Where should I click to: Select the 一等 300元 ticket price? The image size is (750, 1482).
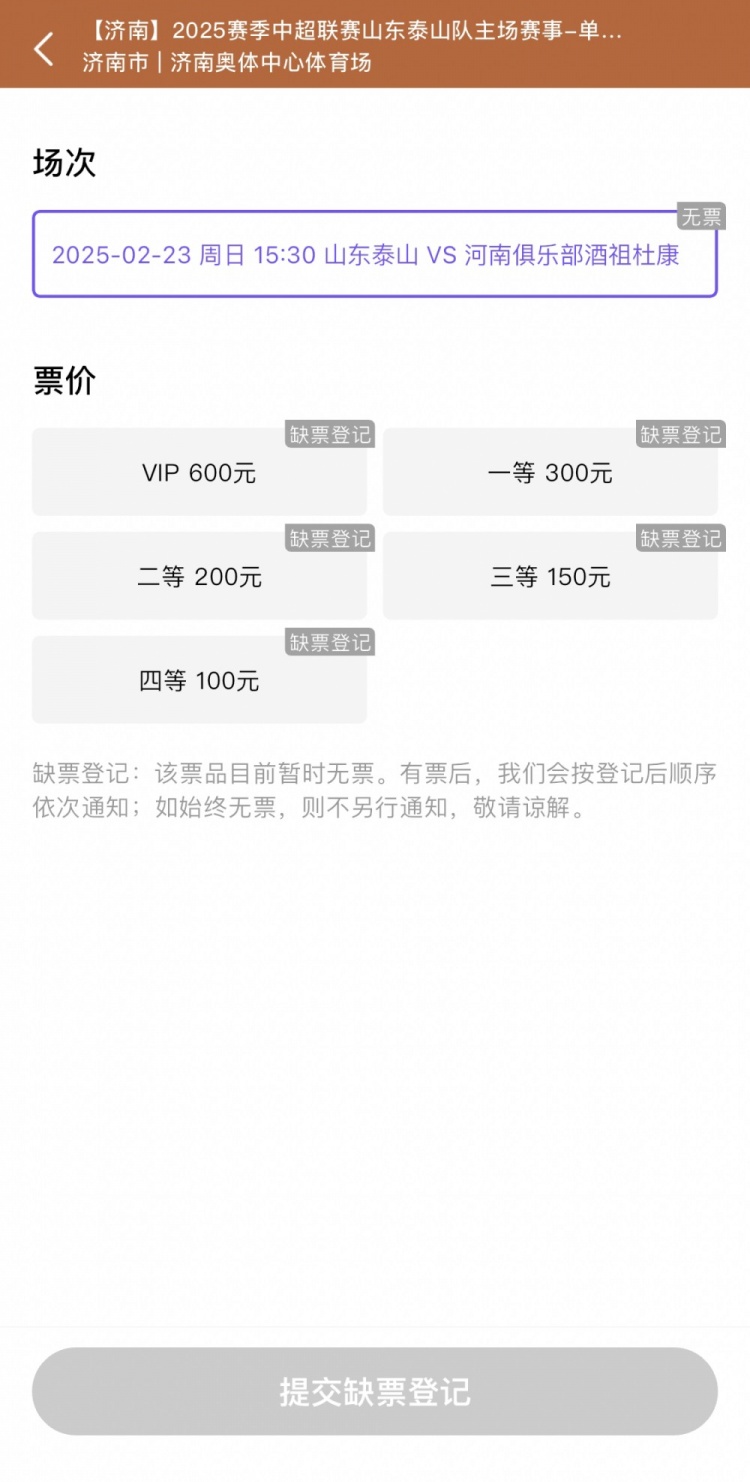tap(550, 473)
